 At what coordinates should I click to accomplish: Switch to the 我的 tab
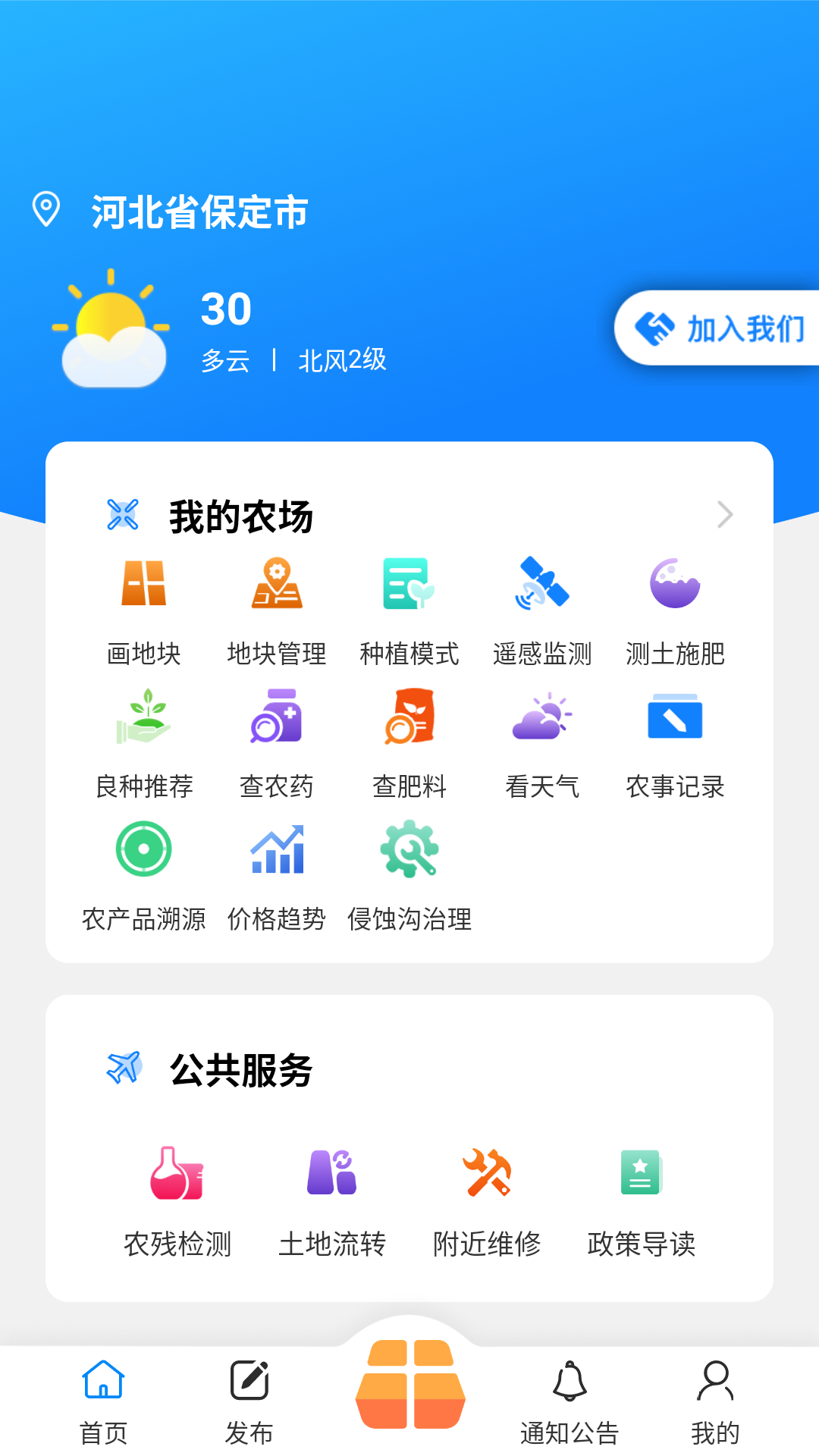tap(715, 1403)
